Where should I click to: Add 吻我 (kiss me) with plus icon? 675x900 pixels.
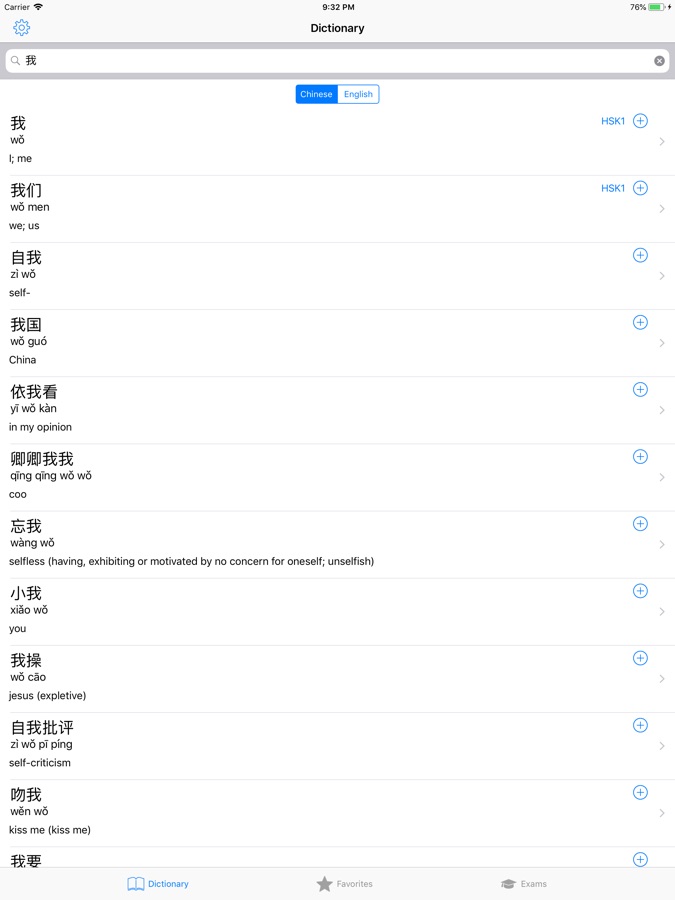(640, 792)
